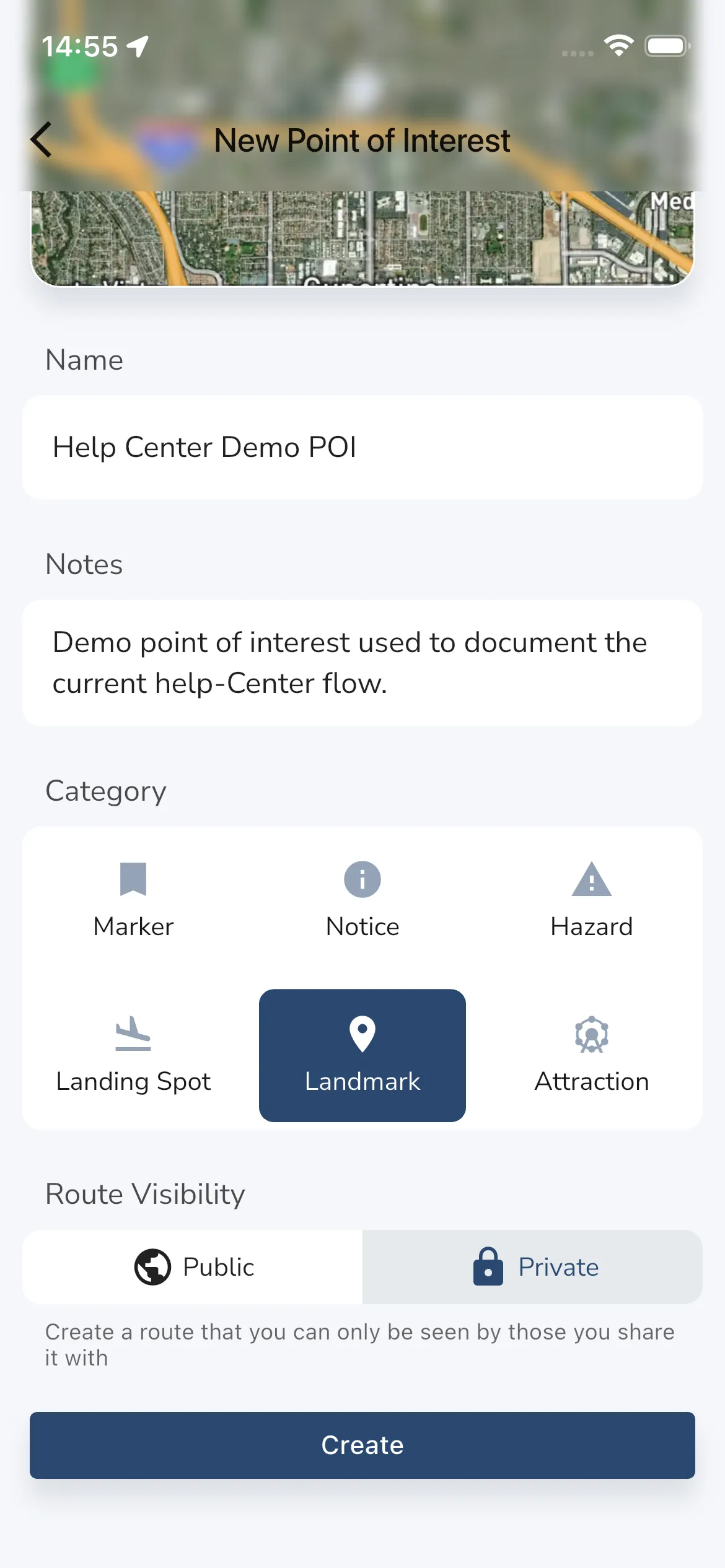Tap the Landmark category option
The image size is (725, 1568).
tap(362, 1055)
